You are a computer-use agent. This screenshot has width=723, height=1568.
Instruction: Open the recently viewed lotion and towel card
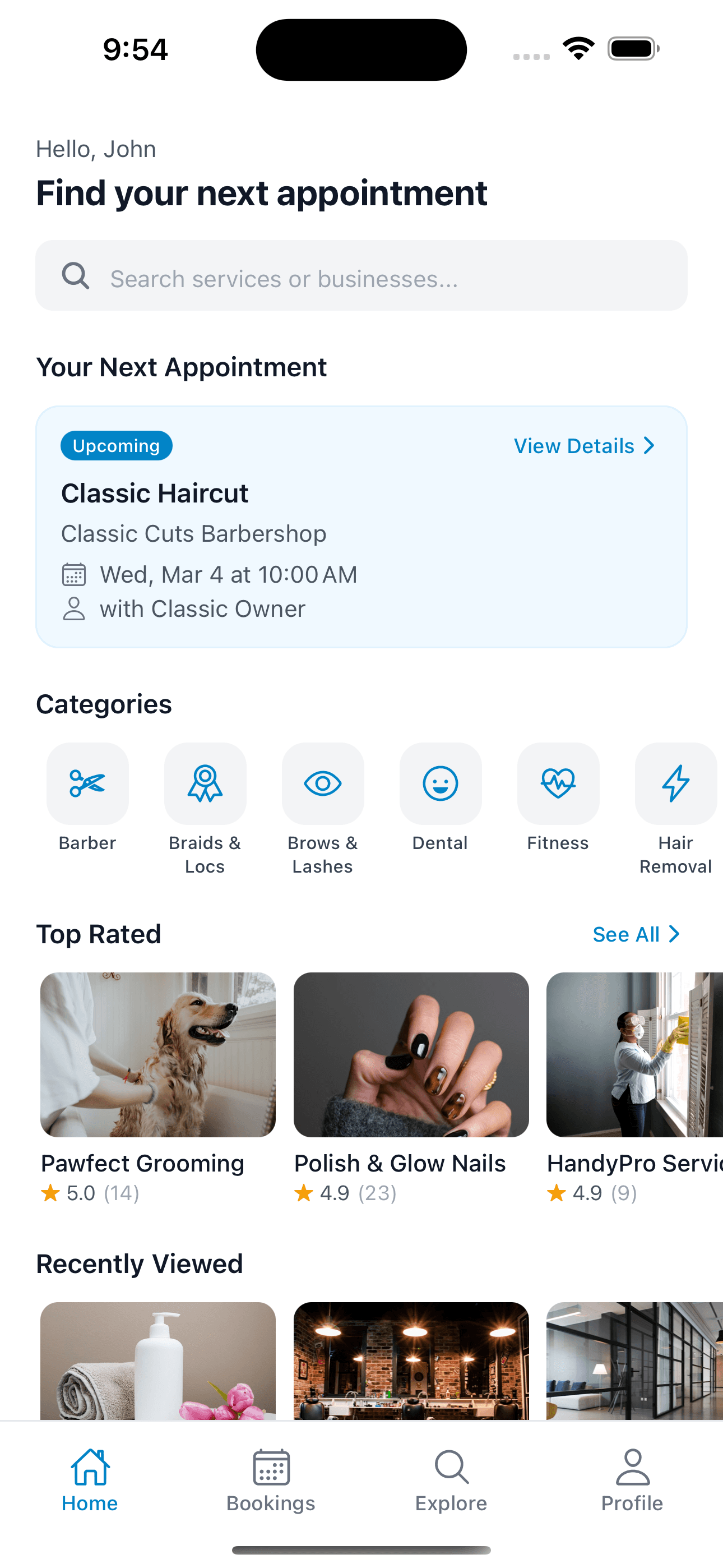click(x=157, y=1361)
